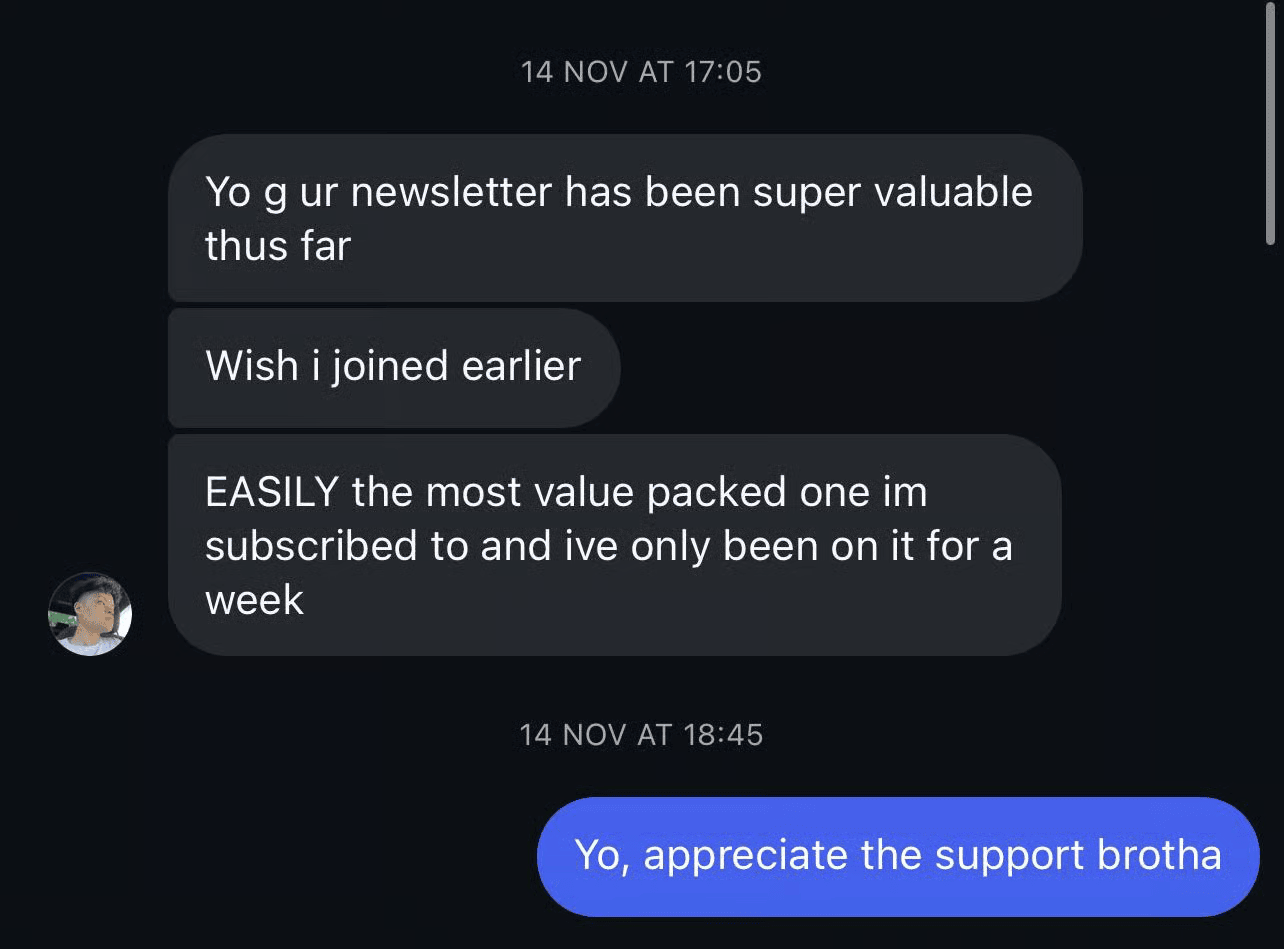Viewport: 1284px width, 949px height.
Task: Open the sender's profile picture
Action: pyautogui.click(x=90, y=614)
